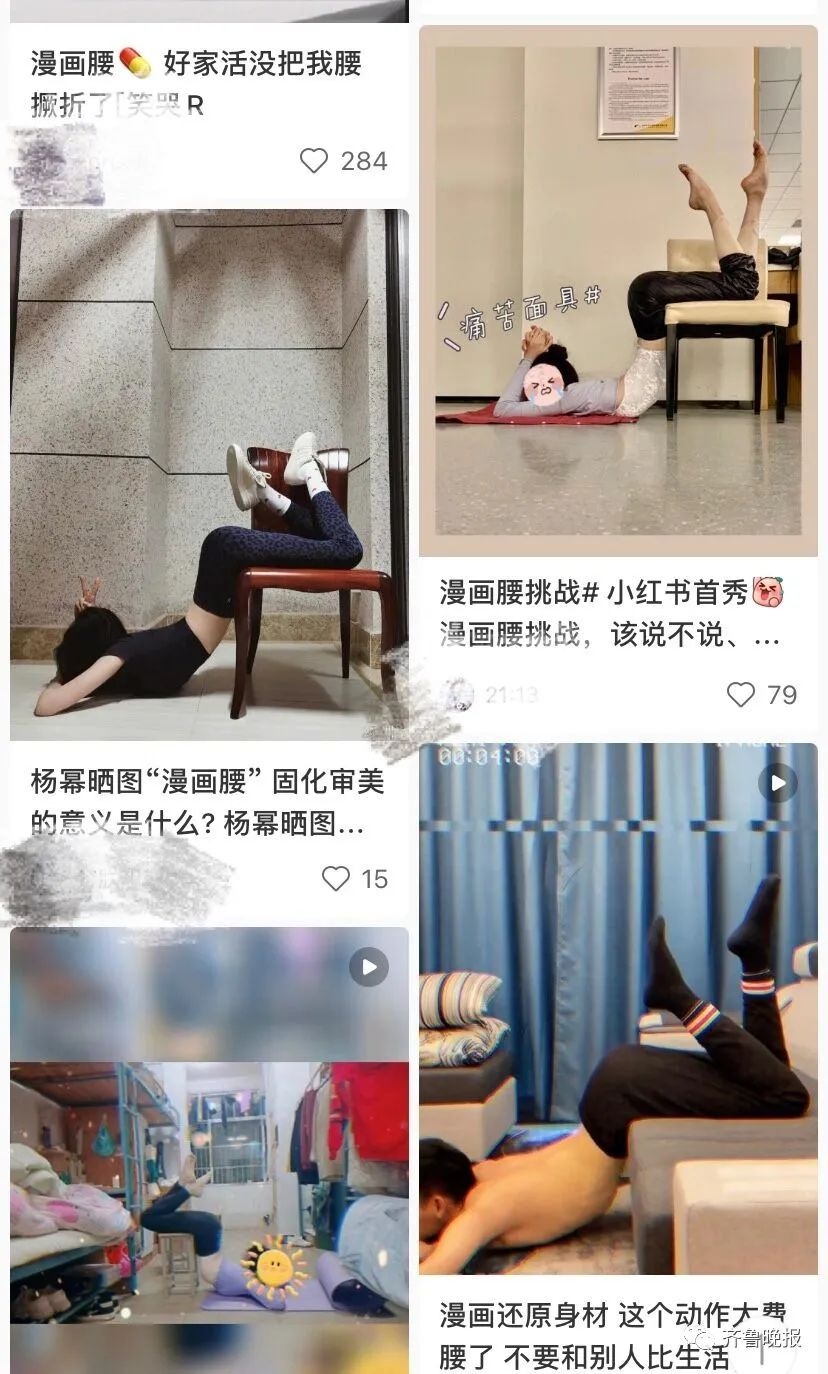
Task: Open the 杨幂晒图 漫画腰 post photo
Action: click(x=209, y=475)
